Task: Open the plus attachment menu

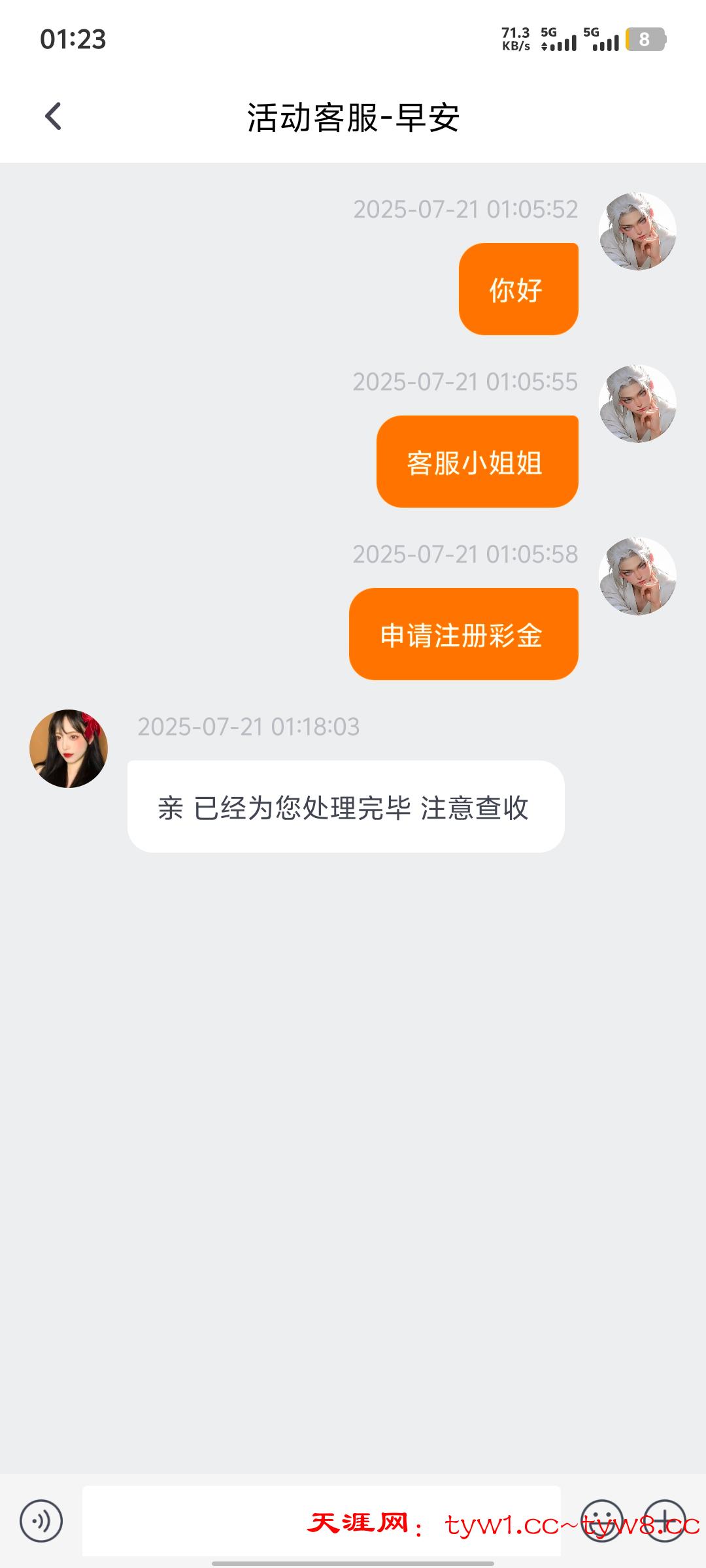Action: tap(664, 1521)
